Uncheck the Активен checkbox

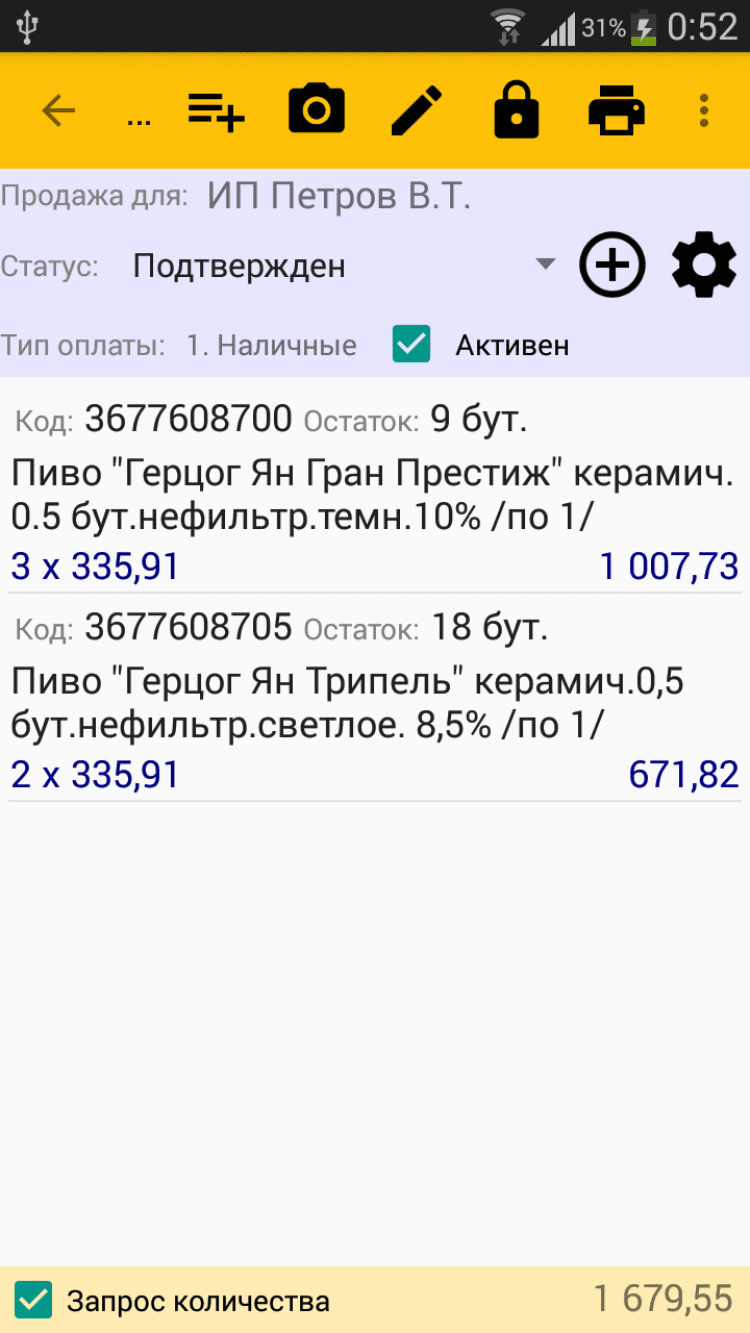click(x=411, y=345)
